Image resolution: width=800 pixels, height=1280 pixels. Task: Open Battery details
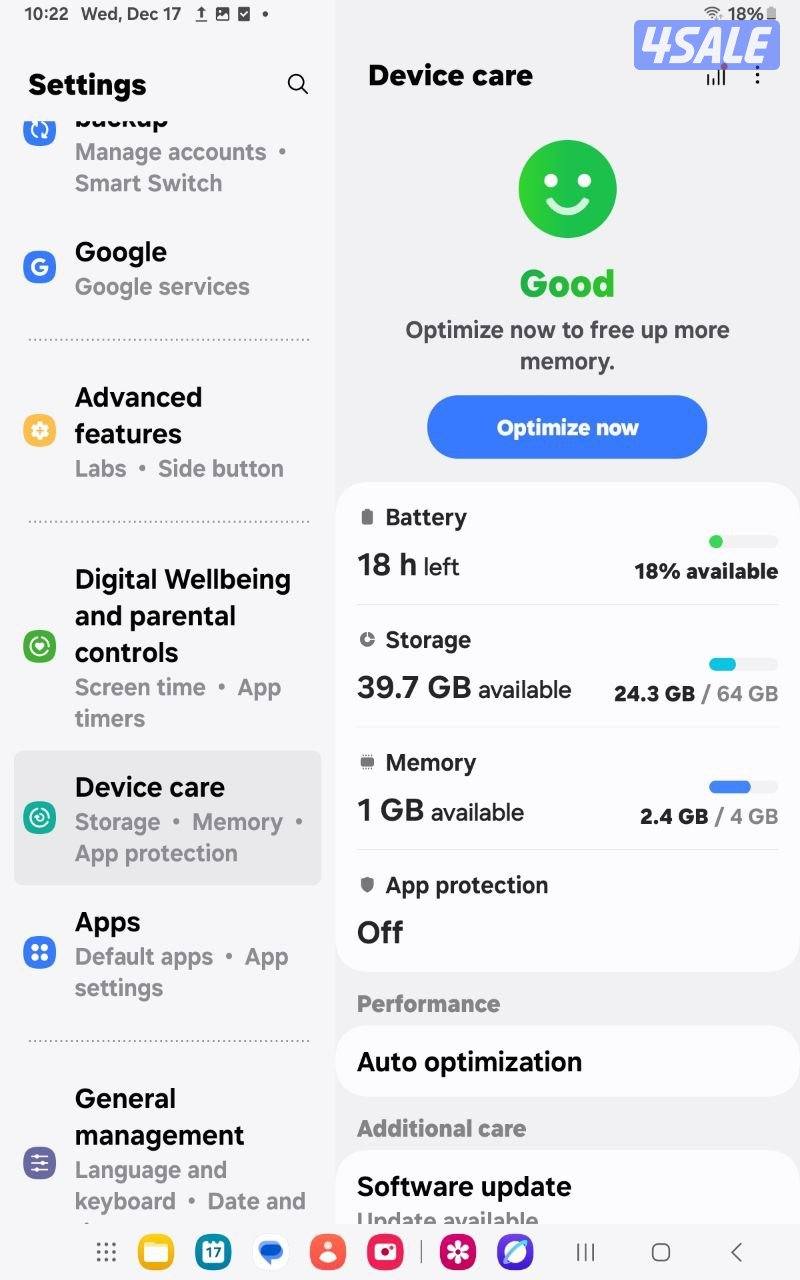click(566, 545)
